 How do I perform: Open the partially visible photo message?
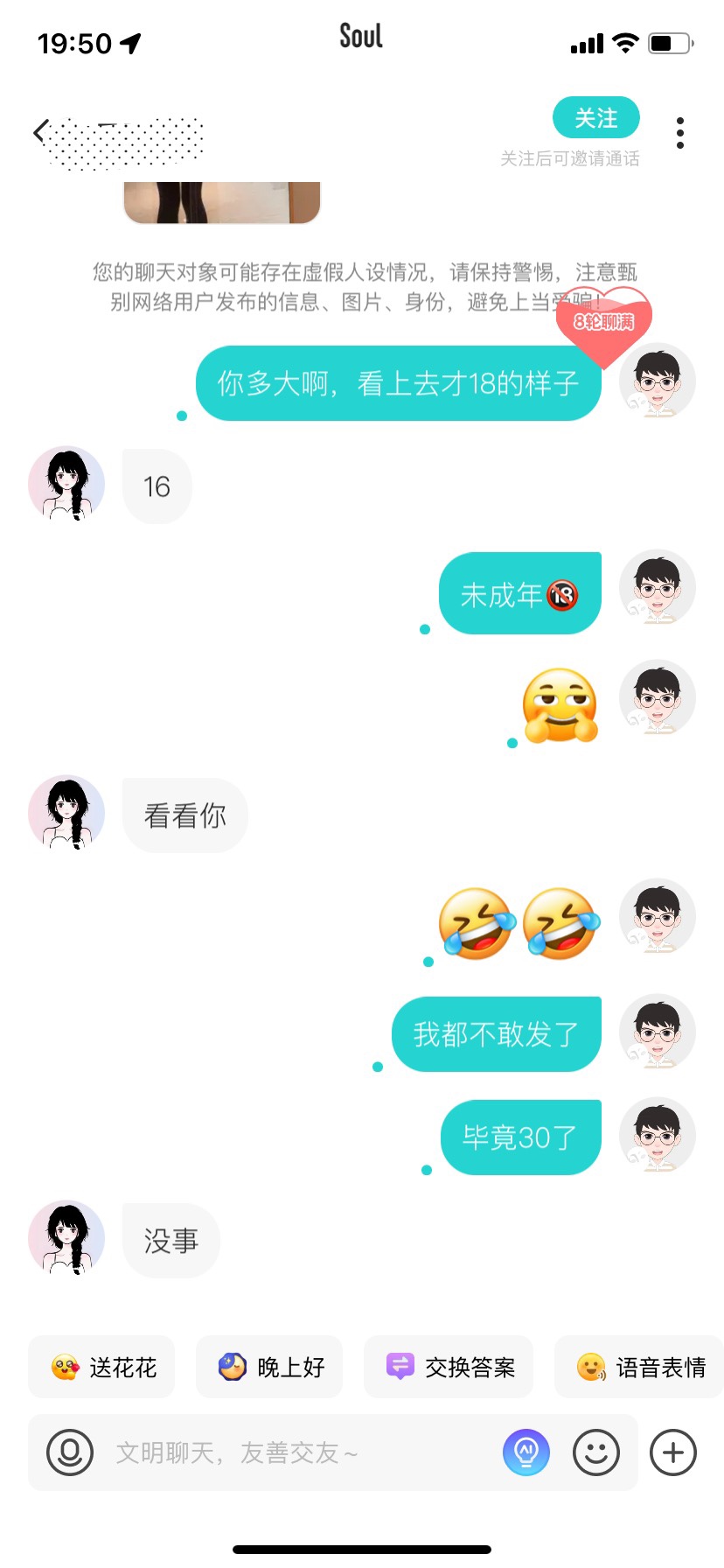pyautogui.click(x=222, y=202)
